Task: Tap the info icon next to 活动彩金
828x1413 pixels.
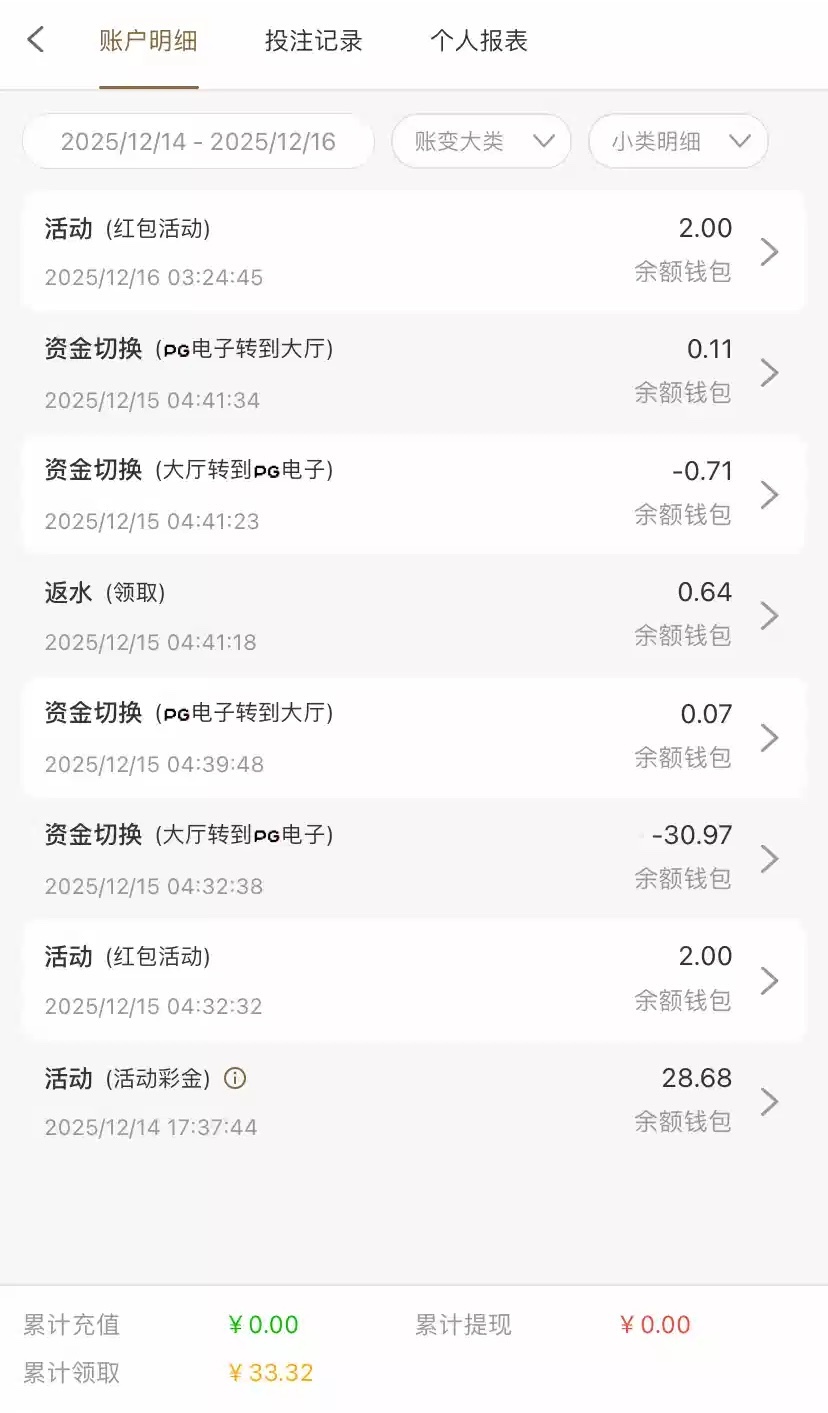Action: 235,1078
